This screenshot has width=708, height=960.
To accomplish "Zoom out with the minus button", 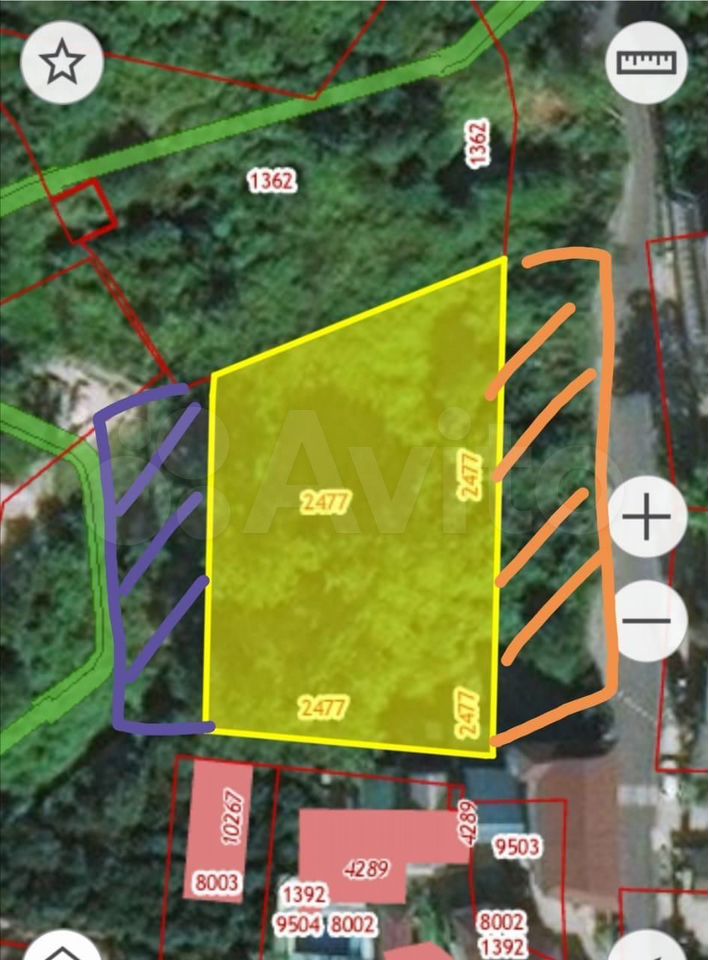I will click(647, 620).
